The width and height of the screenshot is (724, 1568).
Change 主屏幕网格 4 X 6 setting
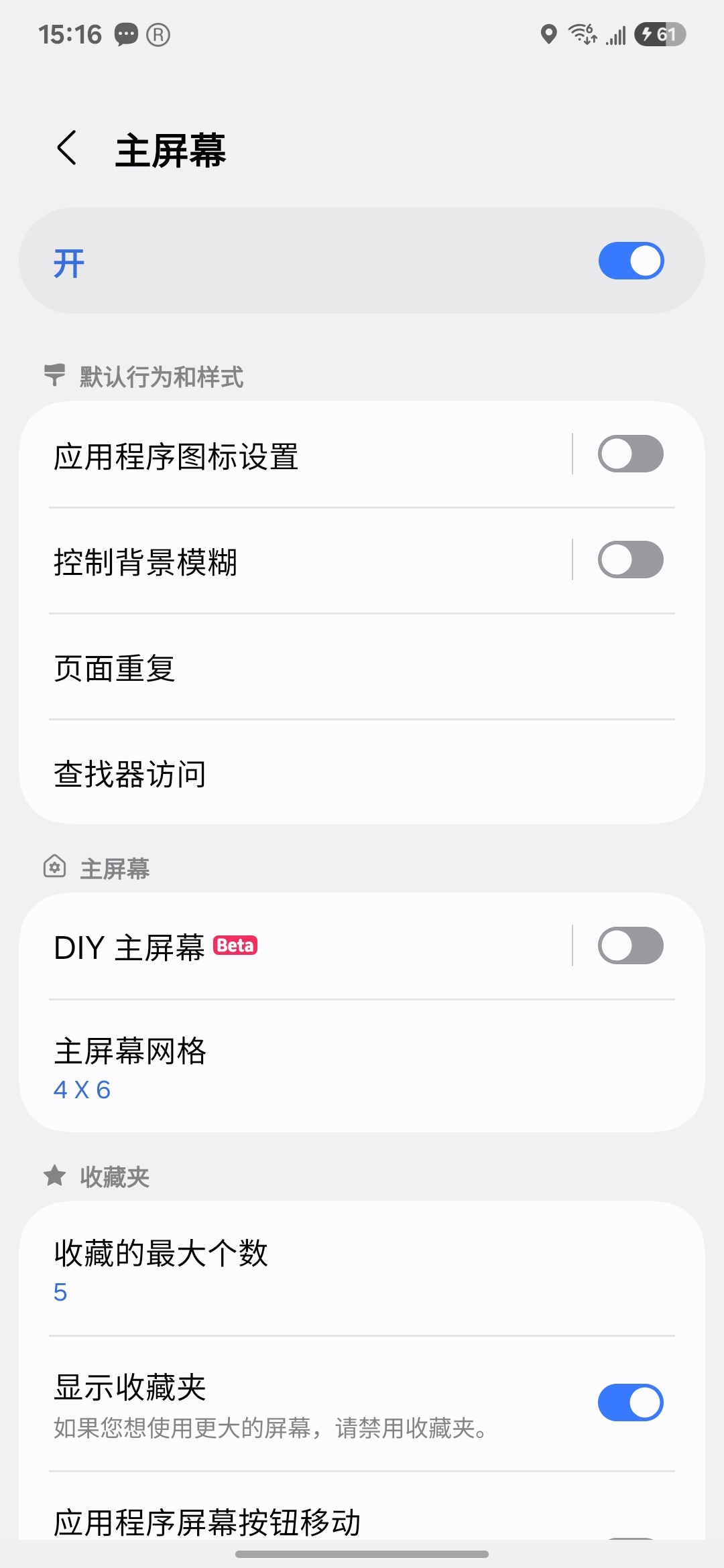point(362,1067)
